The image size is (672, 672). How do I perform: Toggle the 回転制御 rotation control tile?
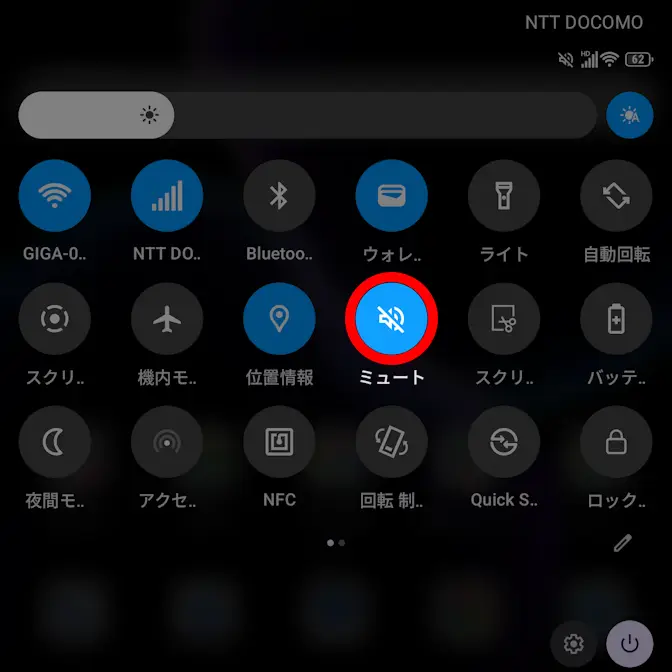coord(391,441)
